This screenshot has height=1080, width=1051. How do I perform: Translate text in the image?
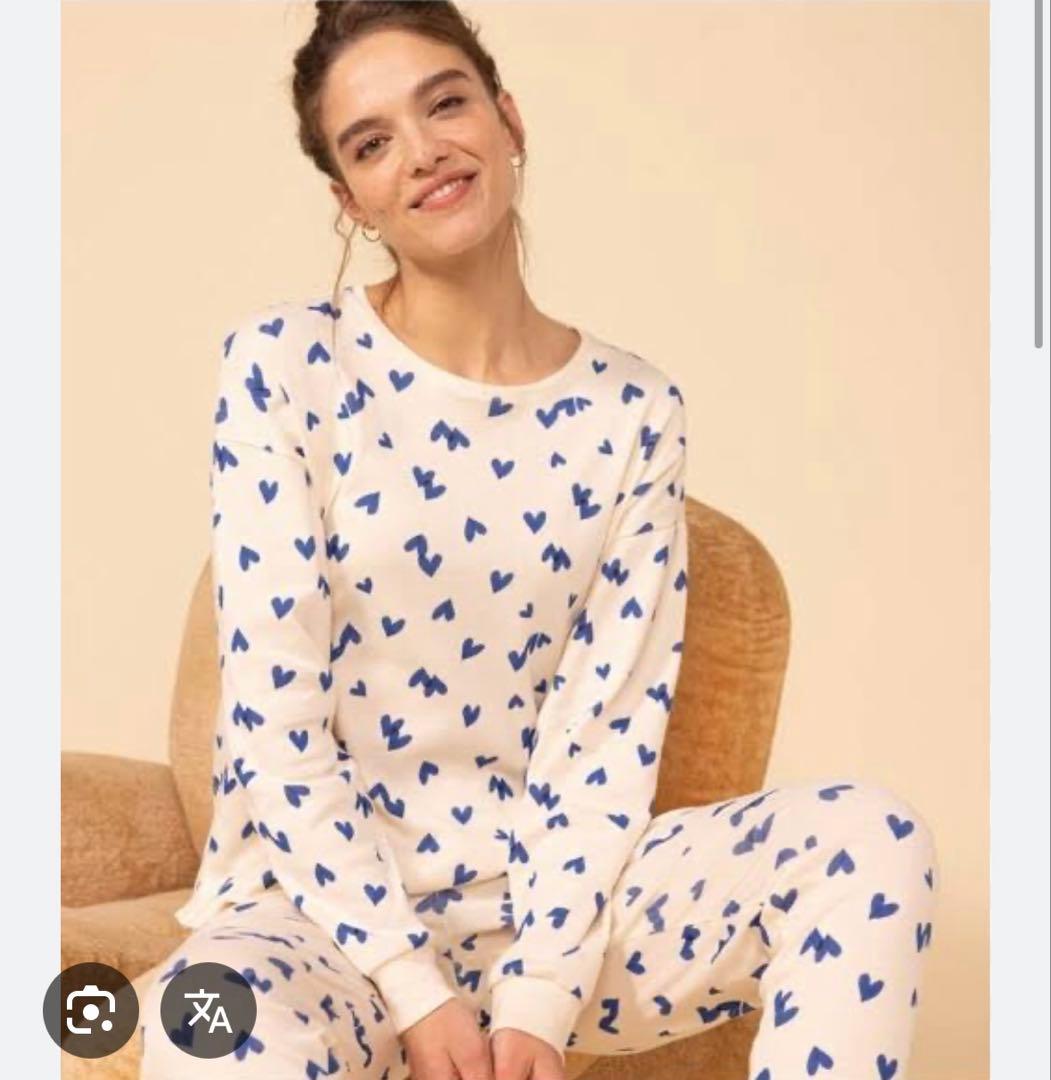tap(209, 1011)
